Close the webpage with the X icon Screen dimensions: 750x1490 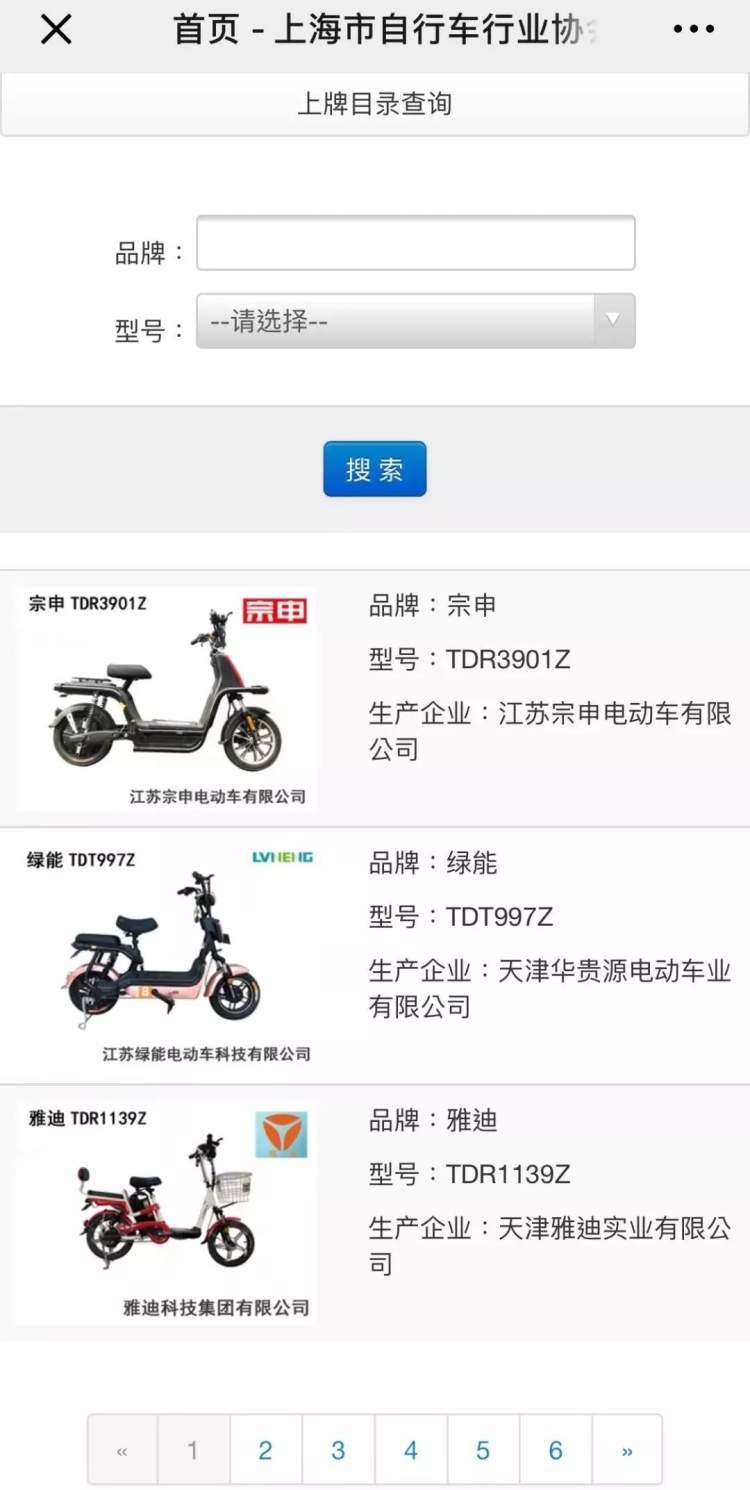point(56,30)
